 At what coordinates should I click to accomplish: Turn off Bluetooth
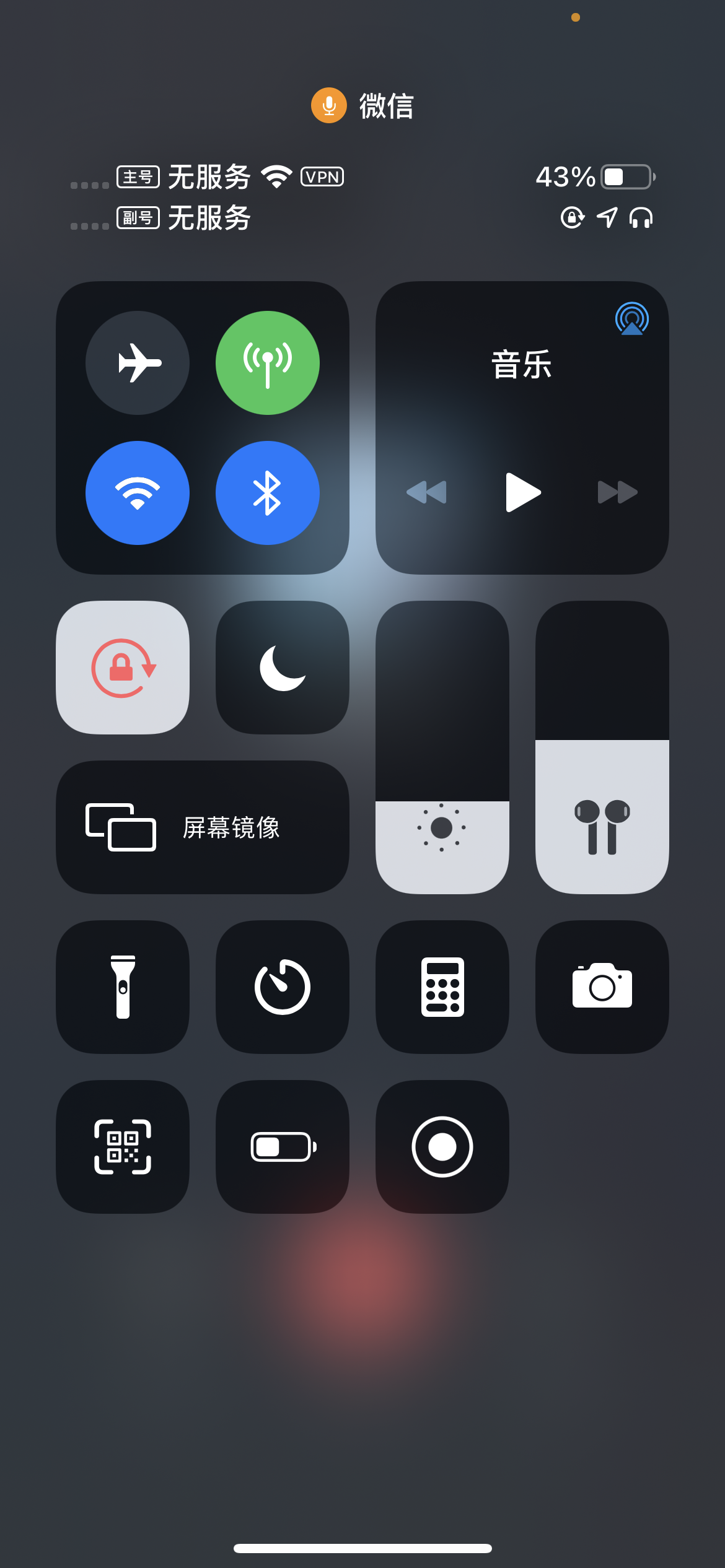click(268, 493)
